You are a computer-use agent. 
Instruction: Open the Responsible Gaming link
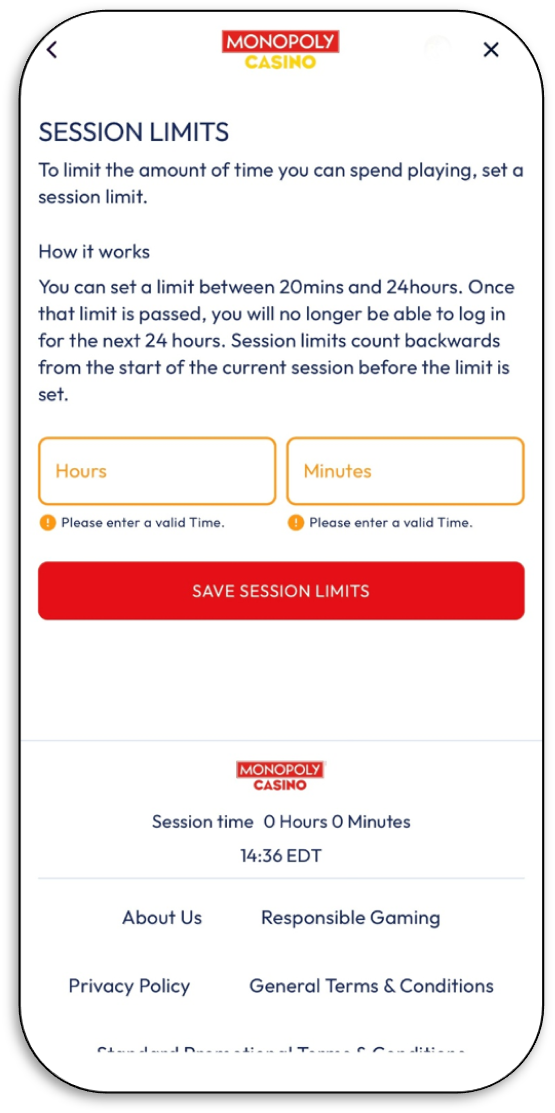click(351, 918)
